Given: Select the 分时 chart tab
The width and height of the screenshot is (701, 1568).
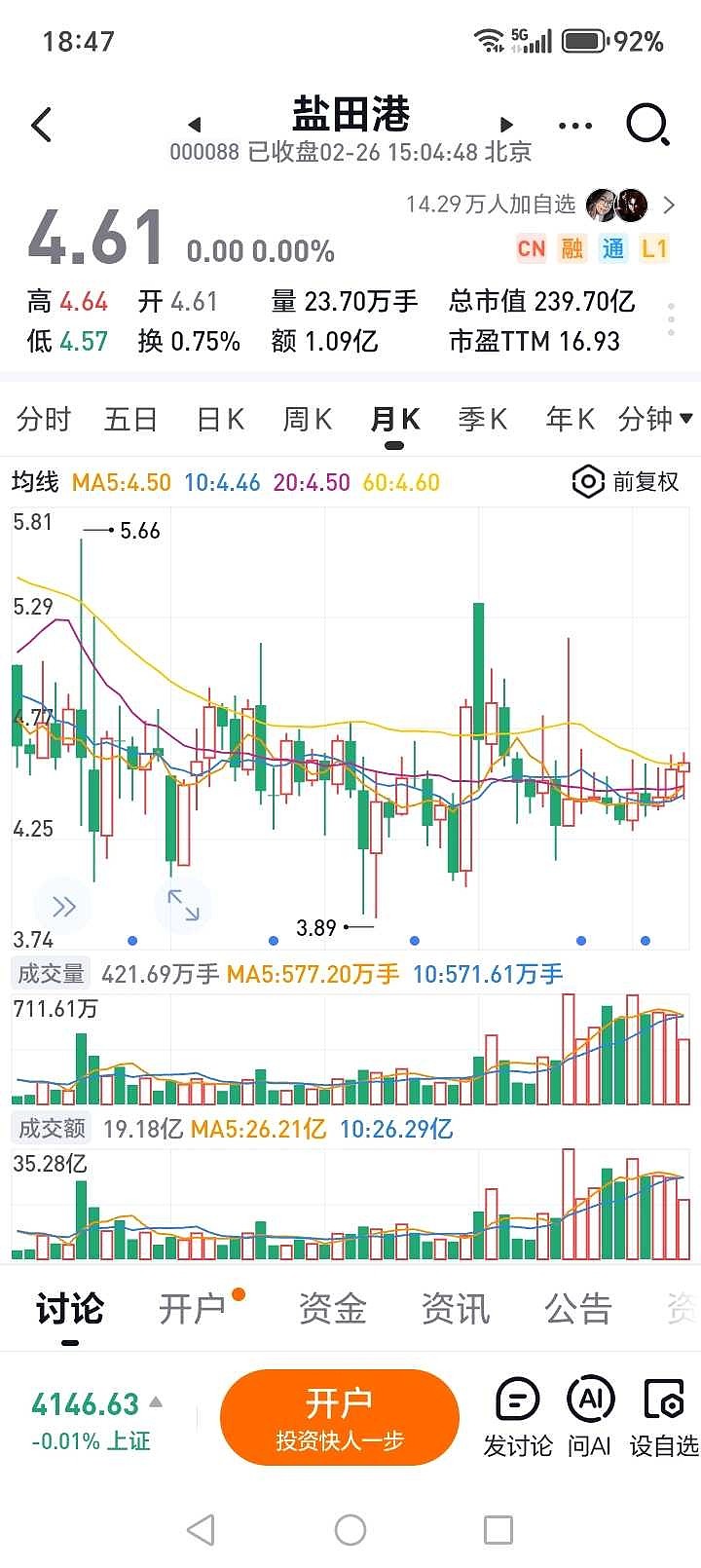Looking at the screenshot, I should click(x=44, y=420).
